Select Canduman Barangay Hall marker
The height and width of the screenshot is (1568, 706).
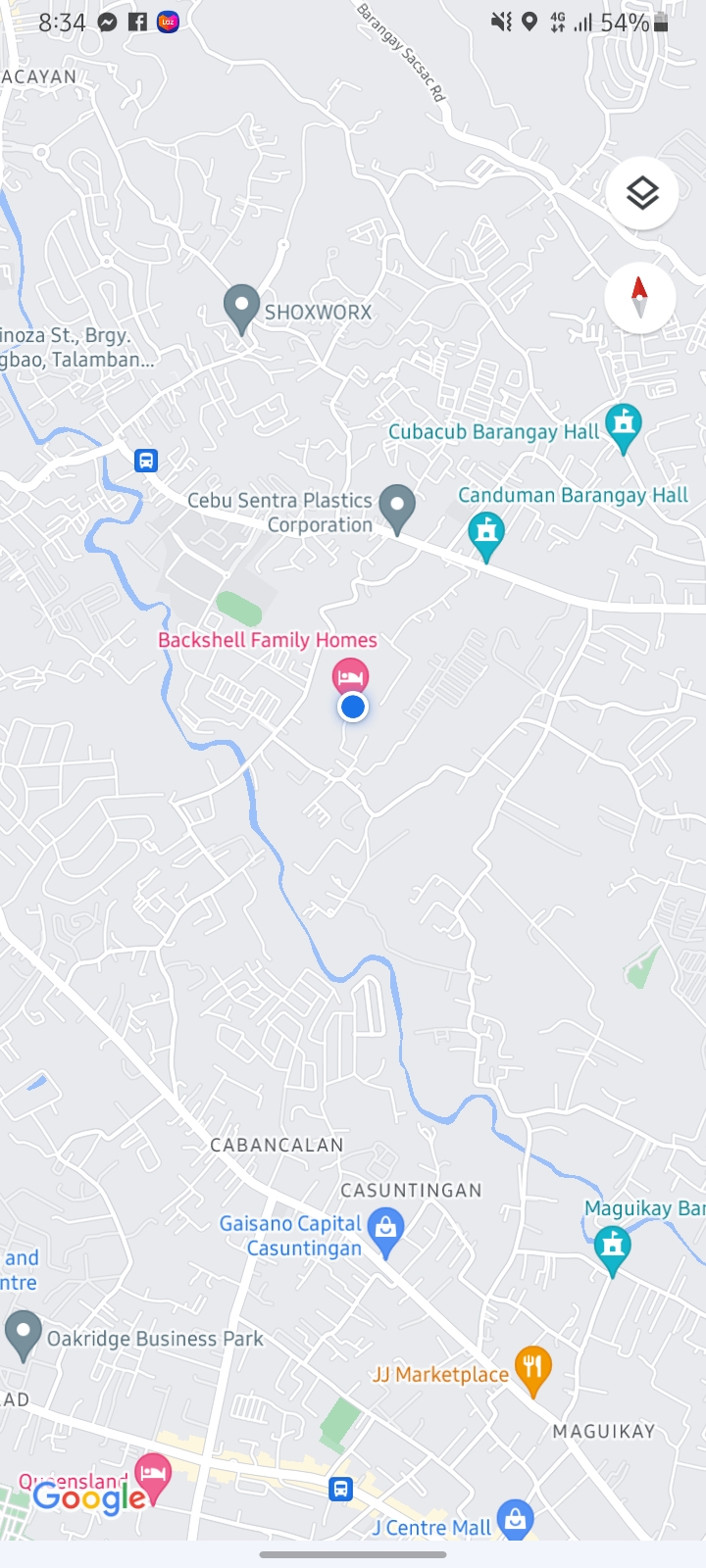pos(485,535)
